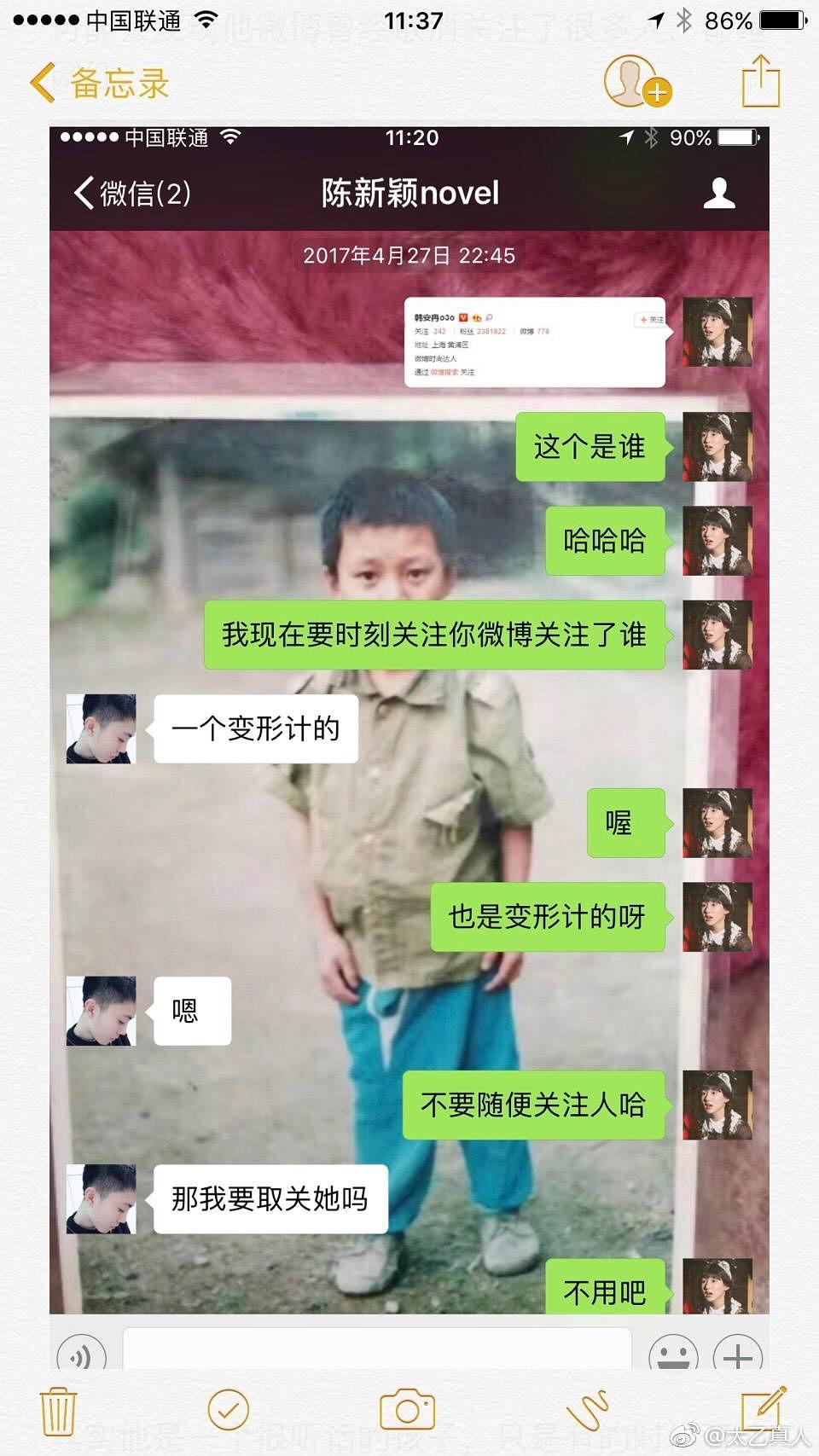
Task: Add people to this note
Action: click(637, 82)
